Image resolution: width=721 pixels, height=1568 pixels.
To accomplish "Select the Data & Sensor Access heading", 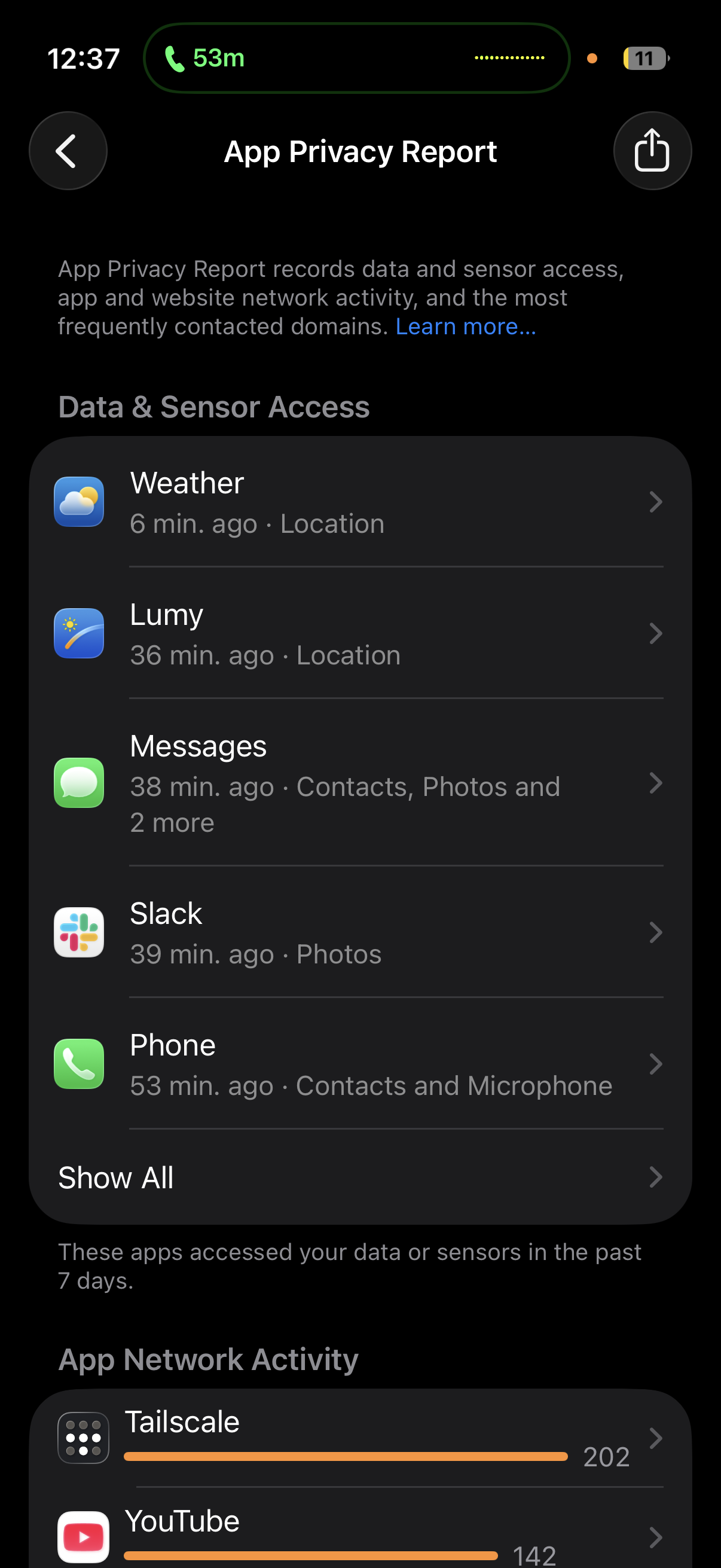I will pyautogui.click(x=213, y=407).
